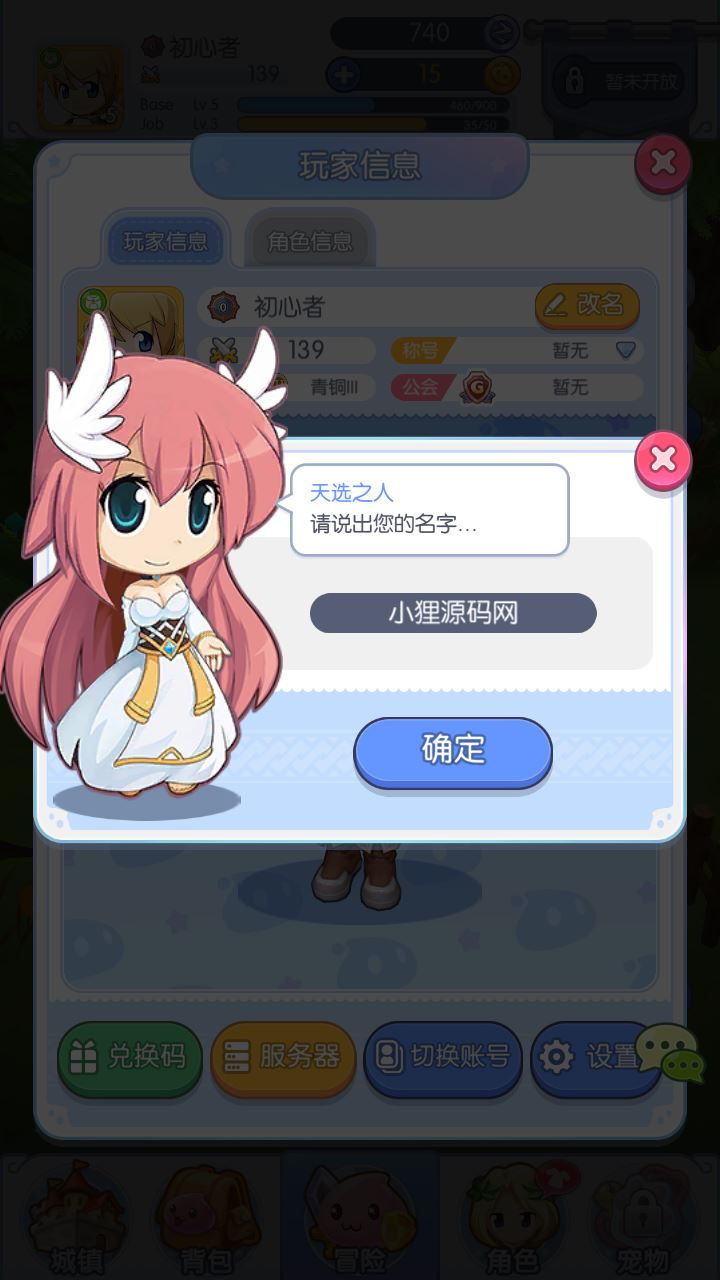The image size is (720, 1280).
Task: Tap 切换账号 to switch account
Action: [x=442, y=1057]
